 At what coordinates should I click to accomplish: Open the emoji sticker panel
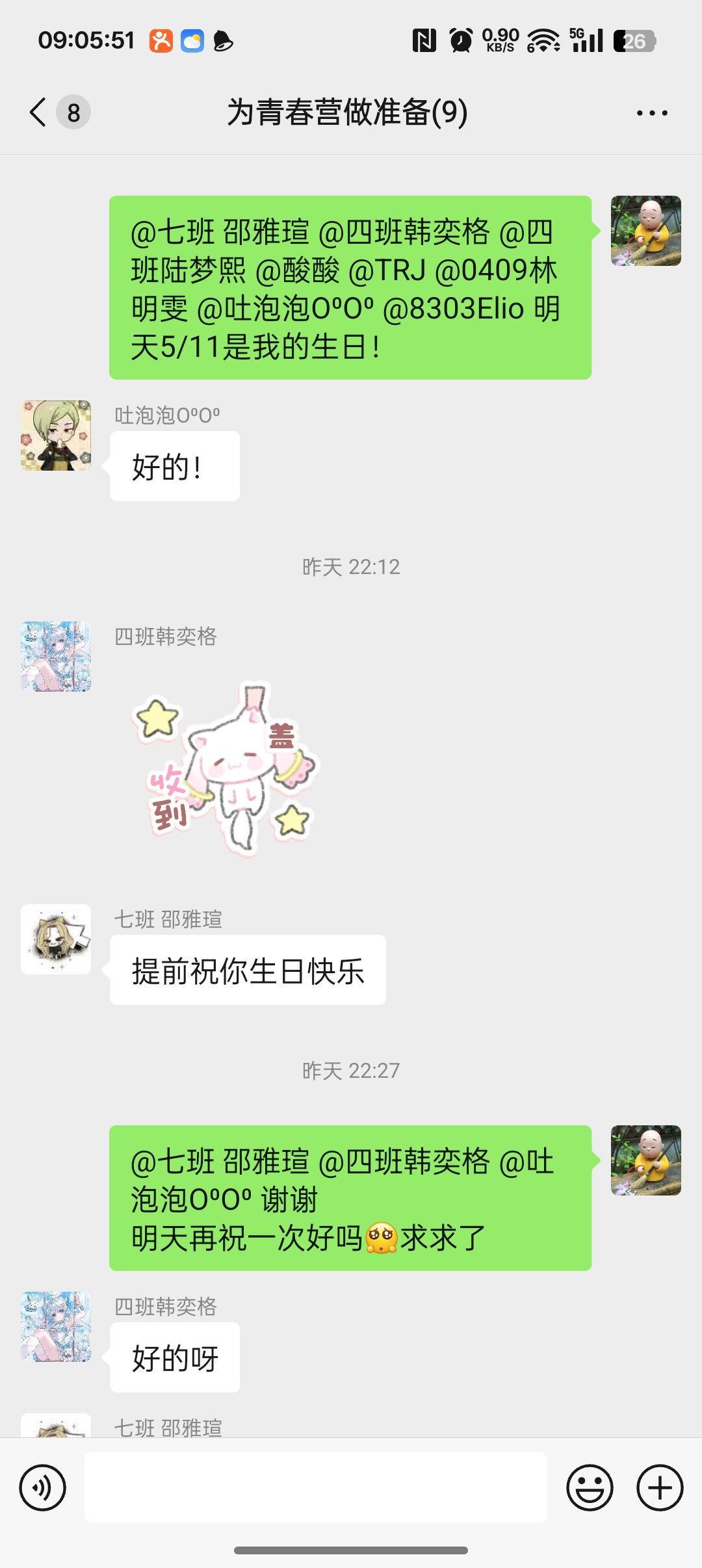click(x=590, y=1487)
